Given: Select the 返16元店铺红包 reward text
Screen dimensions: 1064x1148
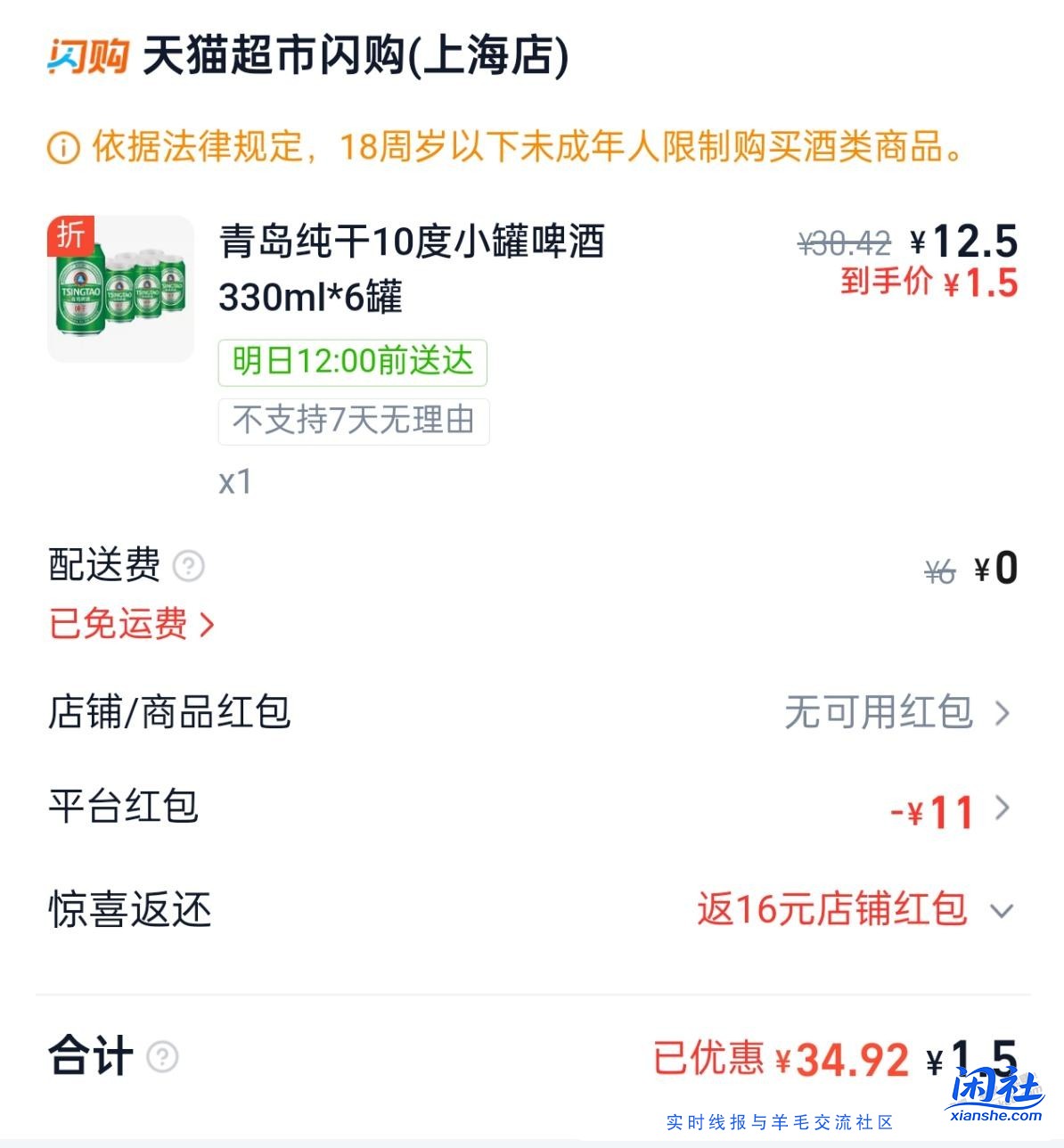Looking at the screenshot, I should pyautogui.click(x=833, y=908).
